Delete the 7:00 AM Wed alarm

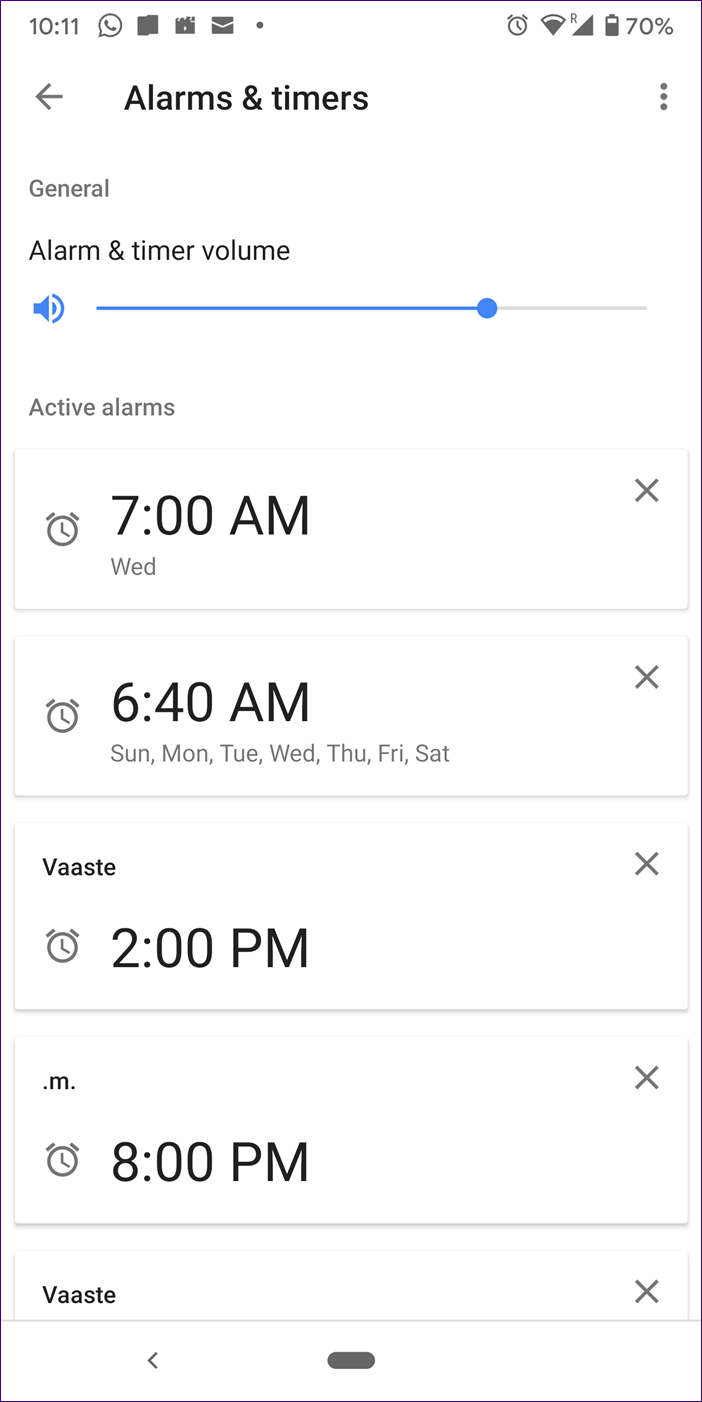647,490
